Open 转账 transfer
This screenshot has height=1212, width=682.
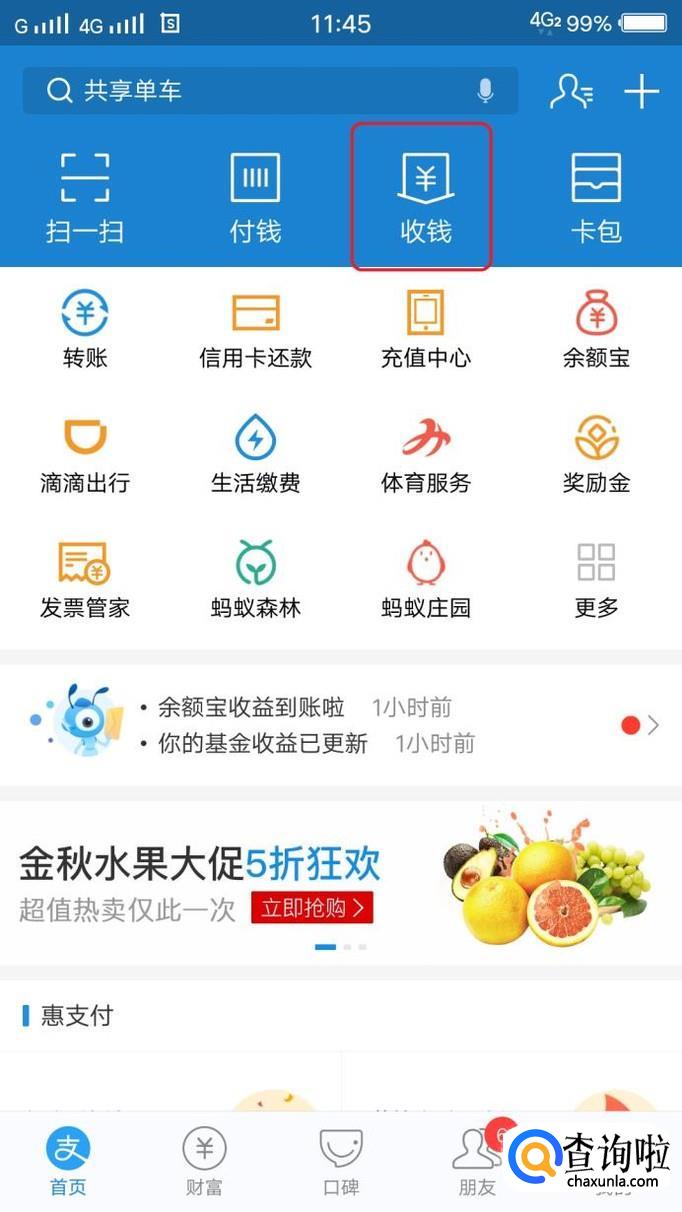coord(85,328)
